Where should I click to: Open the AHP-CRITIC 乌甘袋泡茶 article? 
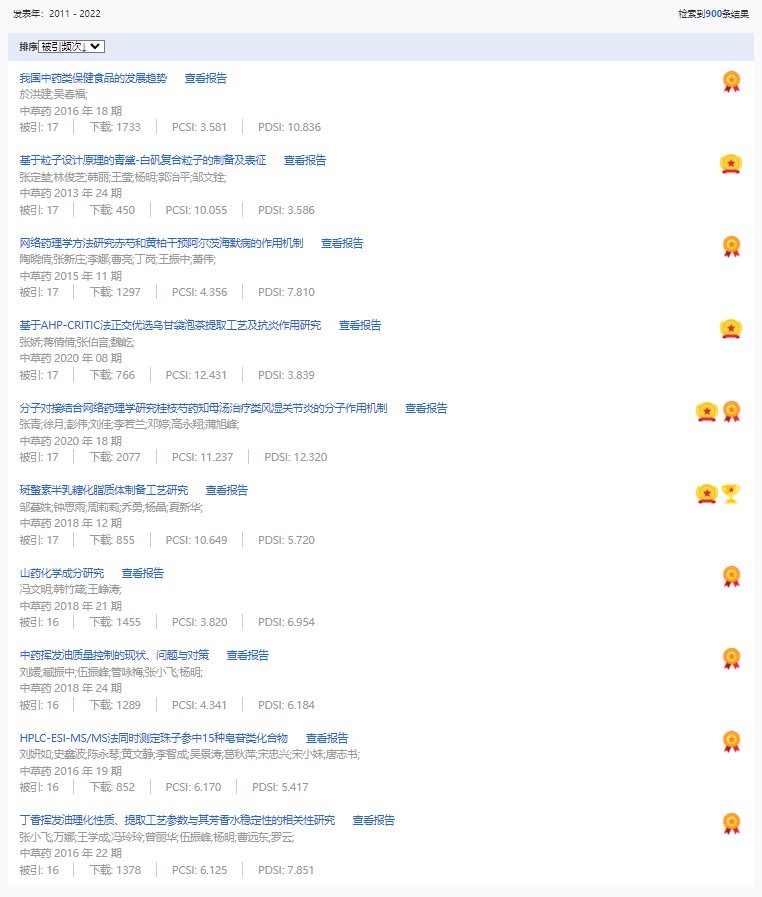coord(170,325)
